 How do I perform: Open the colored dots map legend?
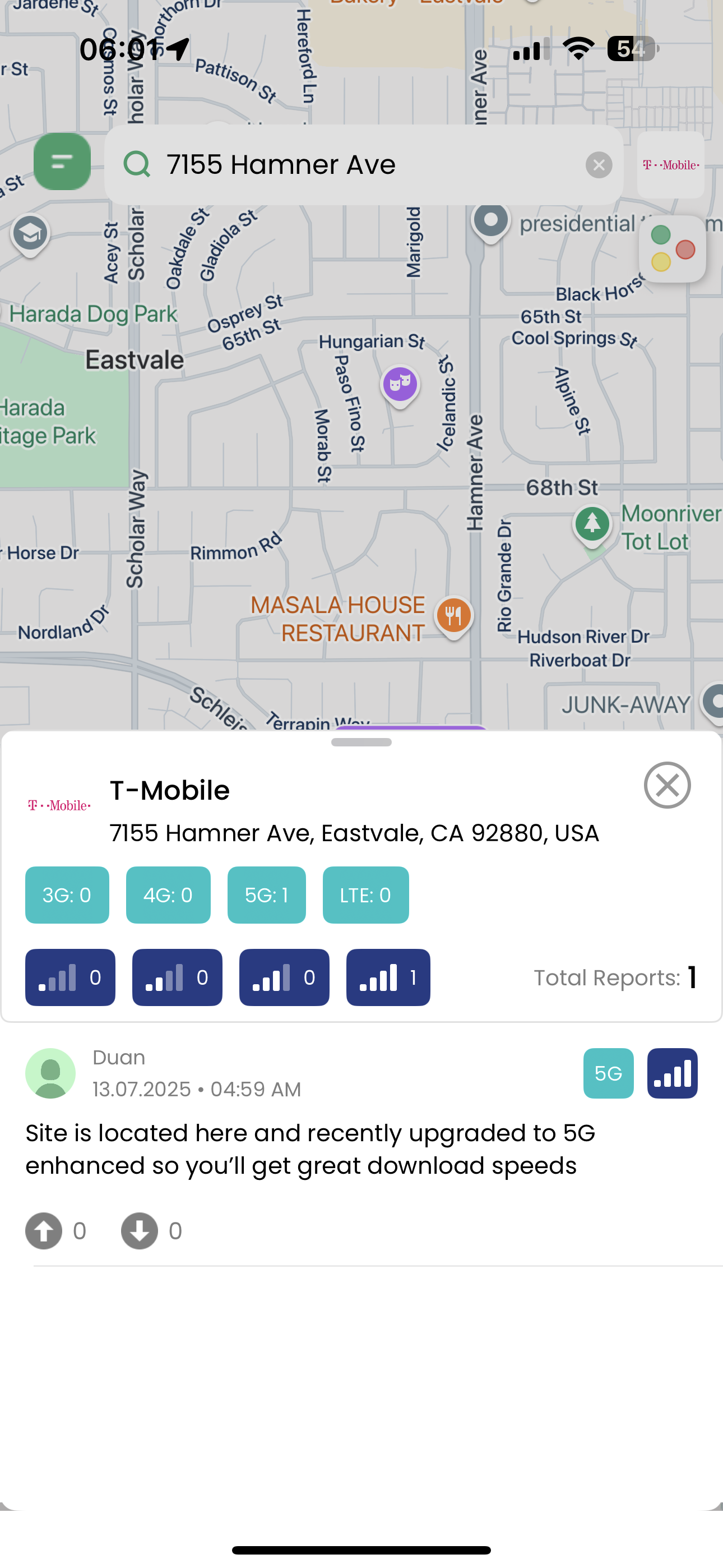[x=672, y=250]
